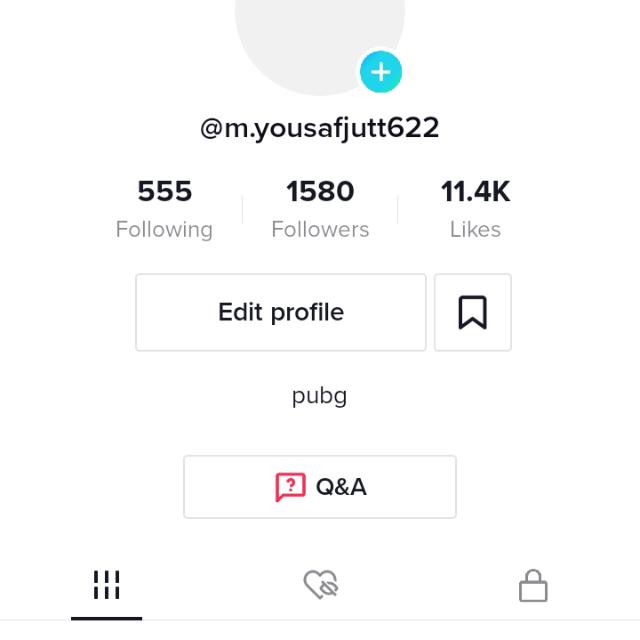Open the Q&A button

click(x=320, y=487)
